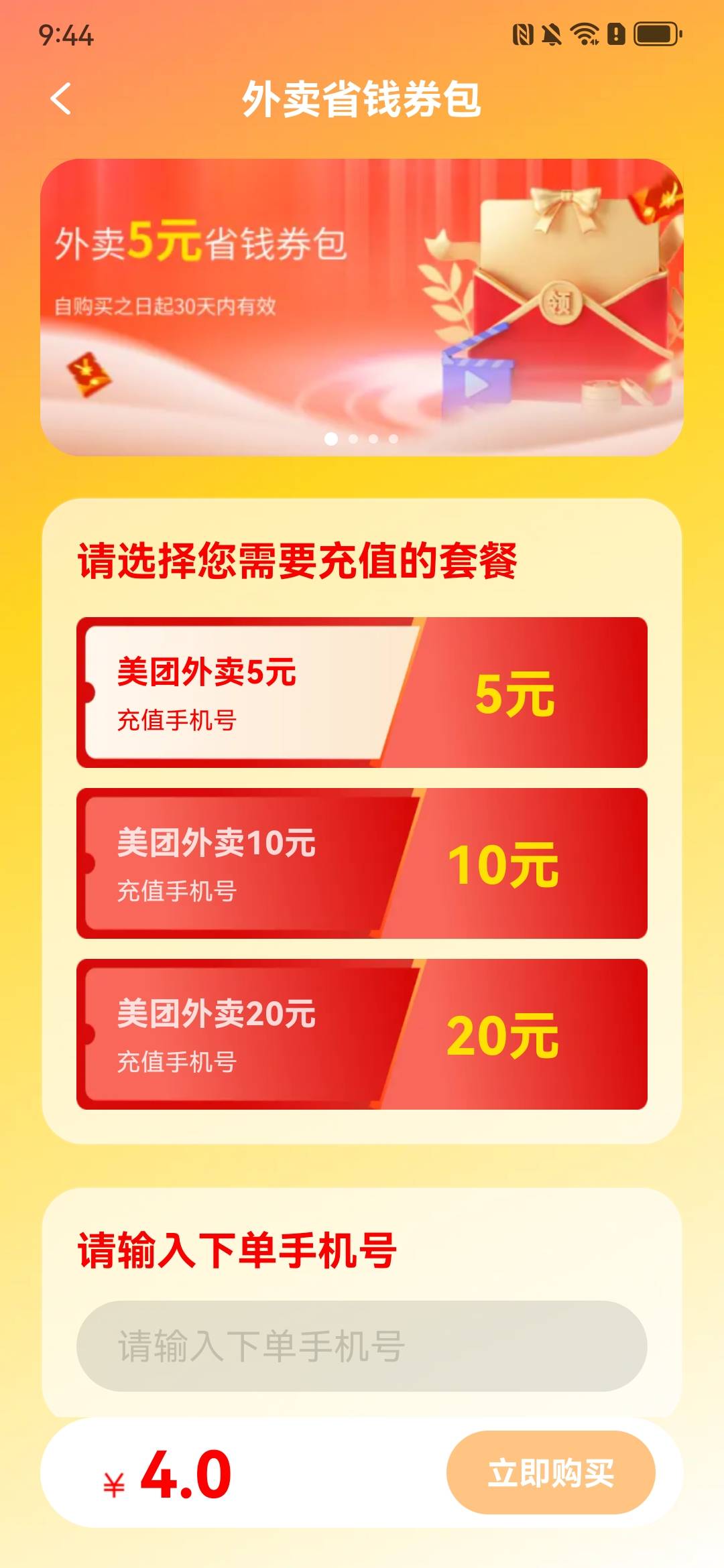724x1568 pixels.
Task: Go back from the 外卖省钱券包 page
Action: 60,99
